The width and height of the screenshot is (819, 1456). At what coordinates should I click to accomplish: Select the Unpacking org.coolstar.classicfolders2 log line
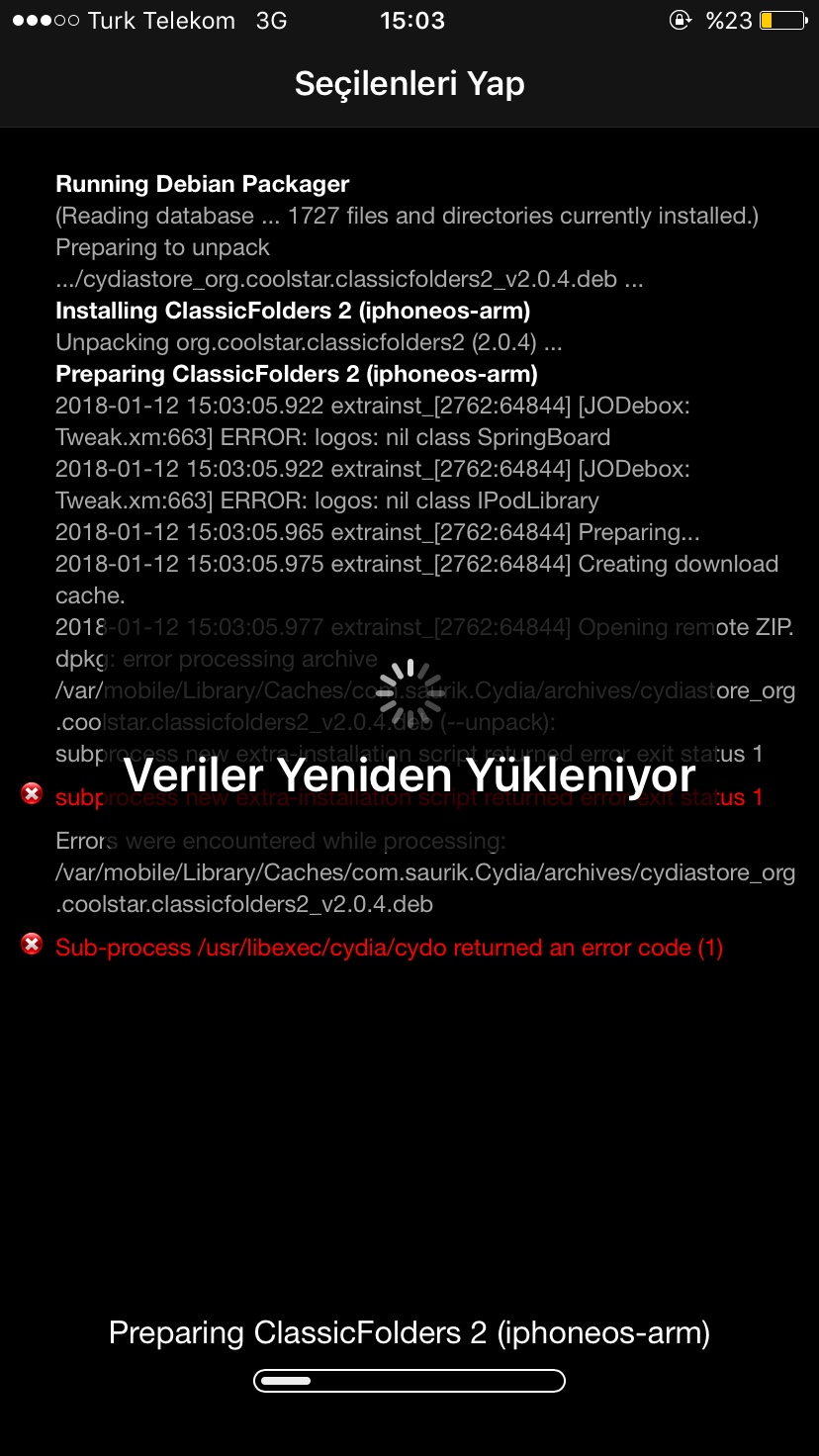tap(307, 341)
